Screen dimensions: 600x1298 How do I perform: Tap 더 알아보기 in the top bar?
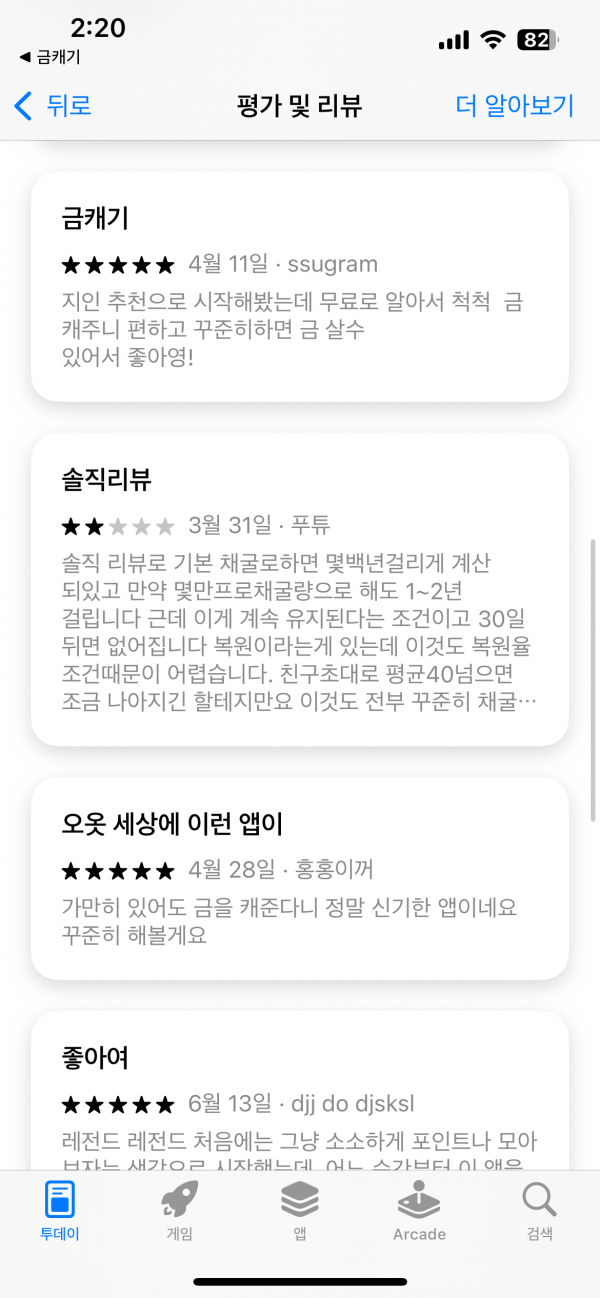pyautogui.click(x=515, y=105)
